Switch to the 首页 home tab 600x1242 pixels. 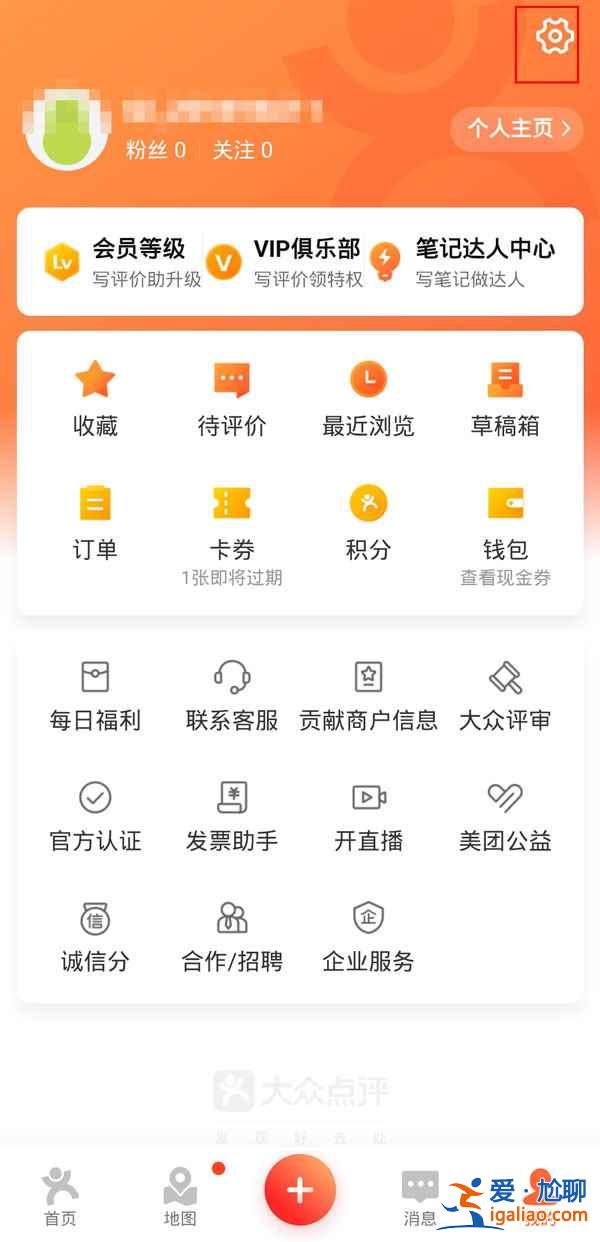click(x=60, y=1196)
